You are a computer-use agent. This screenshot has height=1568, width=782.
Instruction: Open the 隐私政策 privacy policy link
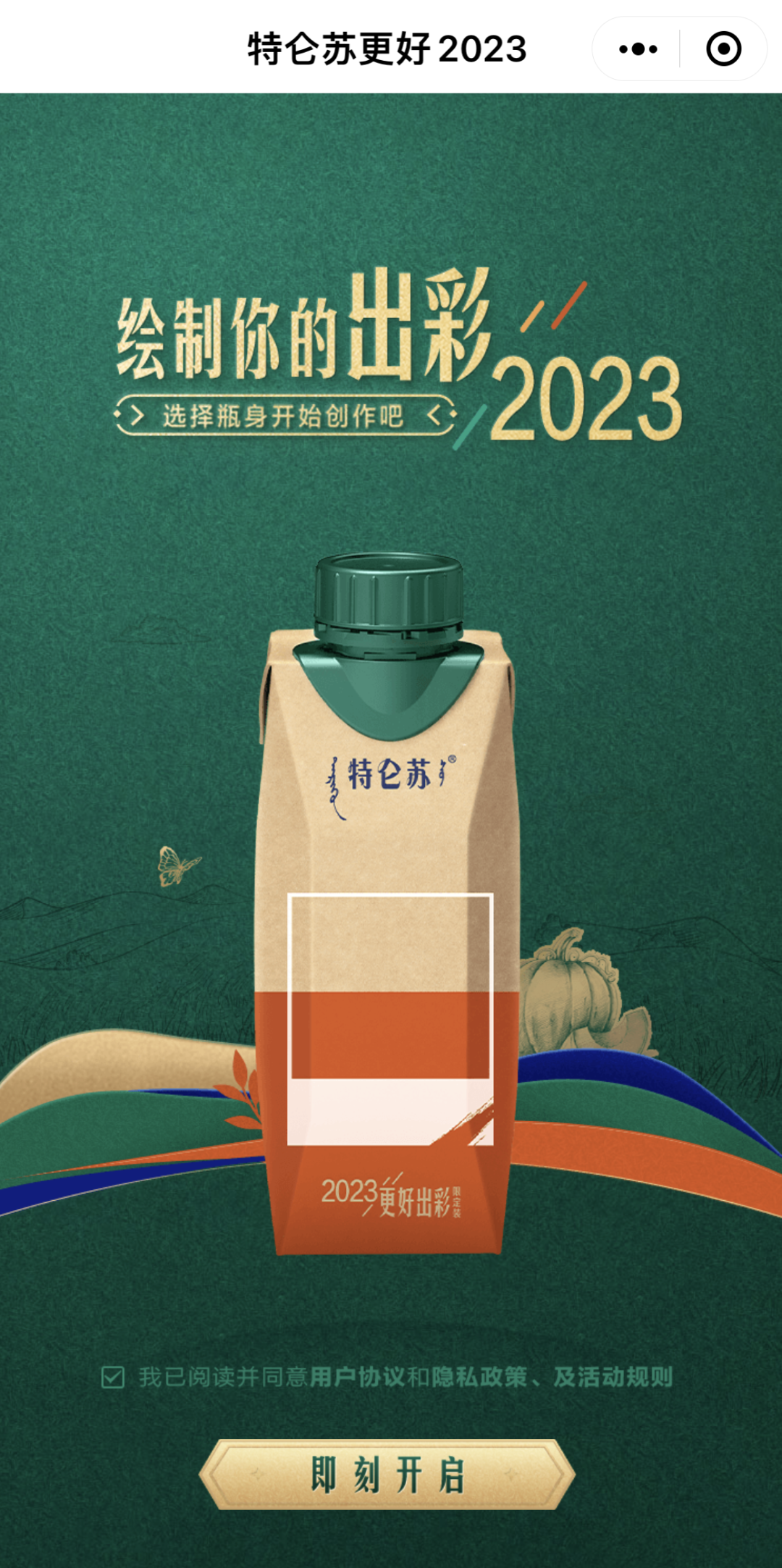click(479, 1378)
